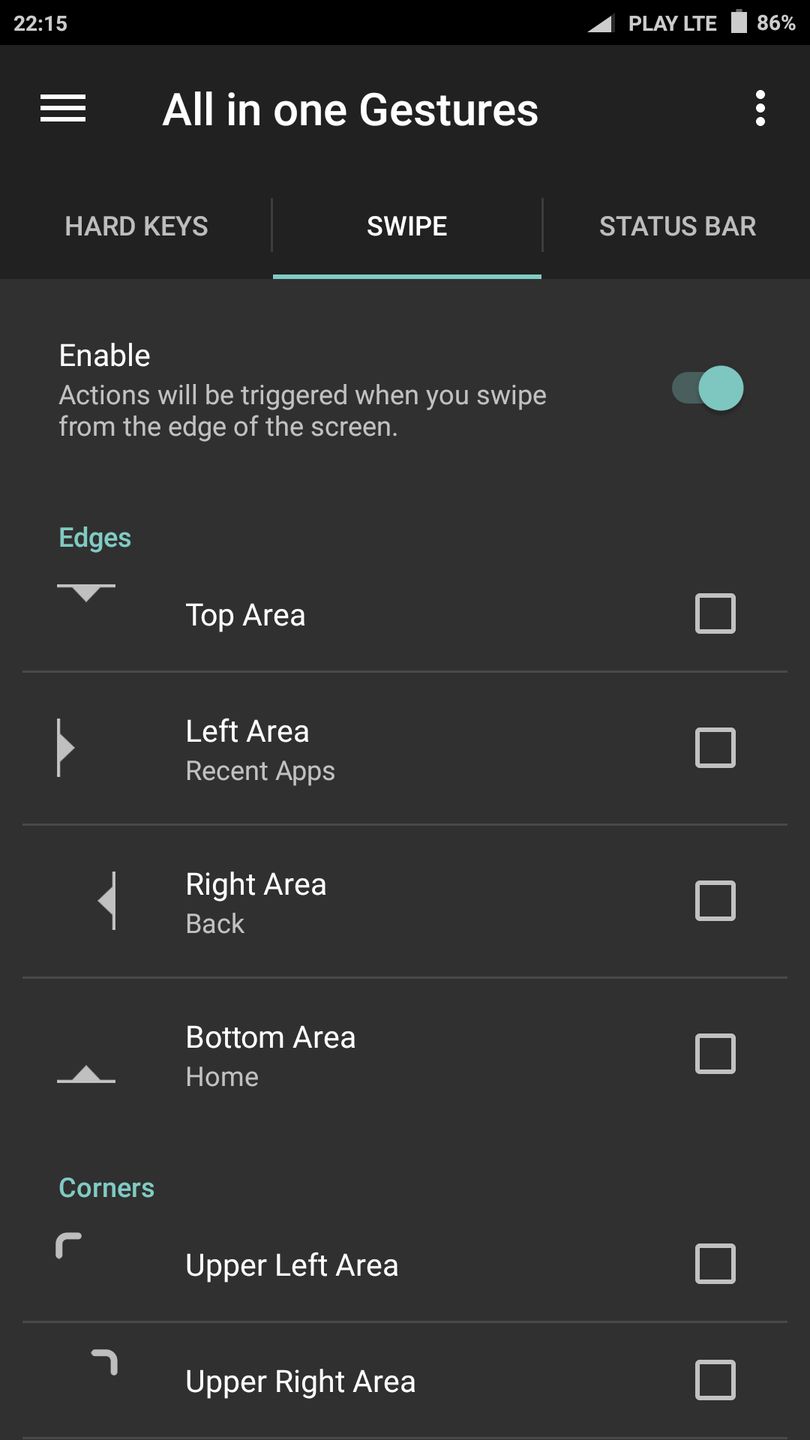Check the Left Area checkbox
Image resolution: width=810 pixels, height=1440 pixels.
pos(715,748)
